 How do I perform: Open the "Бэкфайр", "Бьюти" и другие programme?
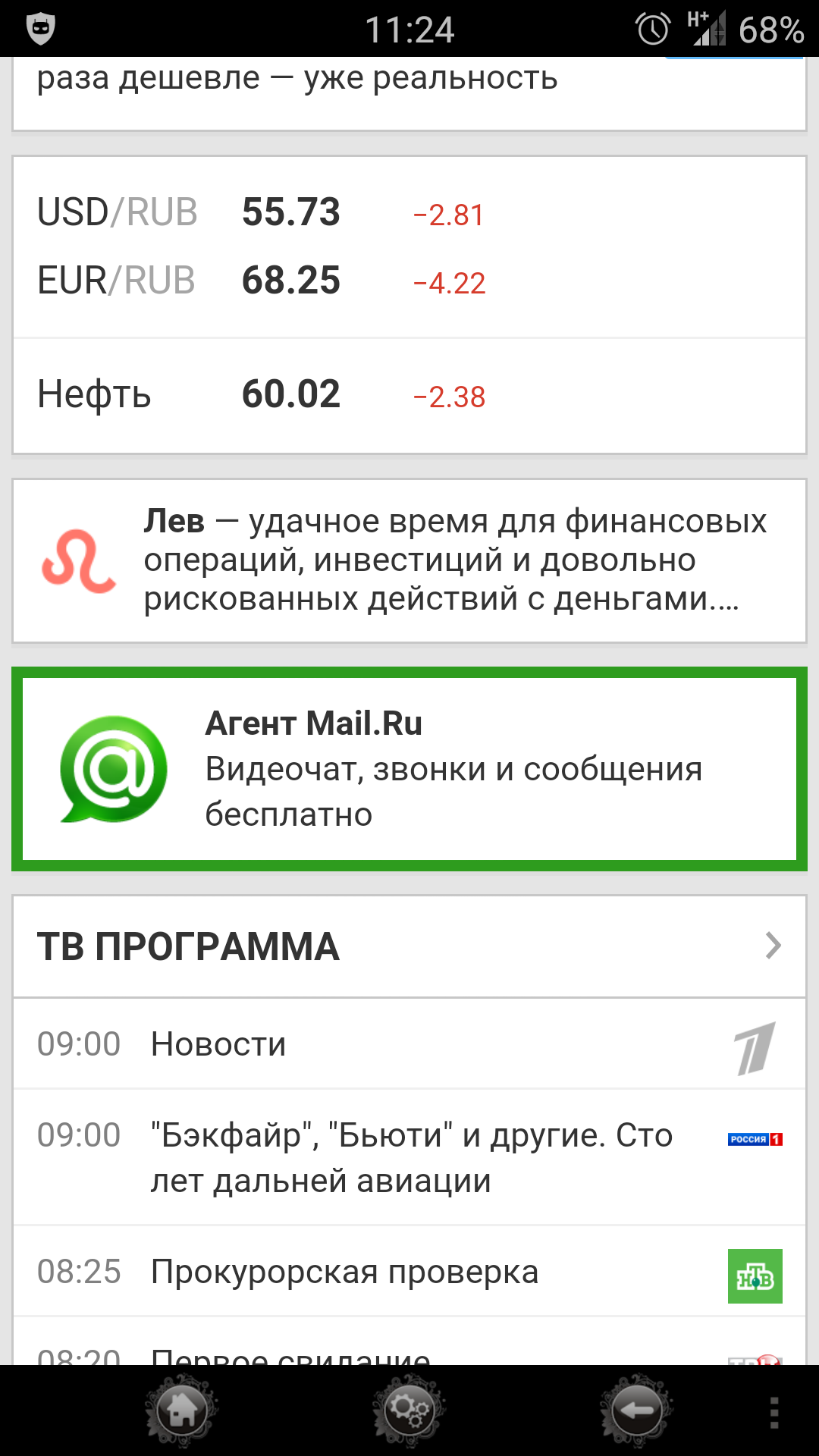coord(409,1157)
